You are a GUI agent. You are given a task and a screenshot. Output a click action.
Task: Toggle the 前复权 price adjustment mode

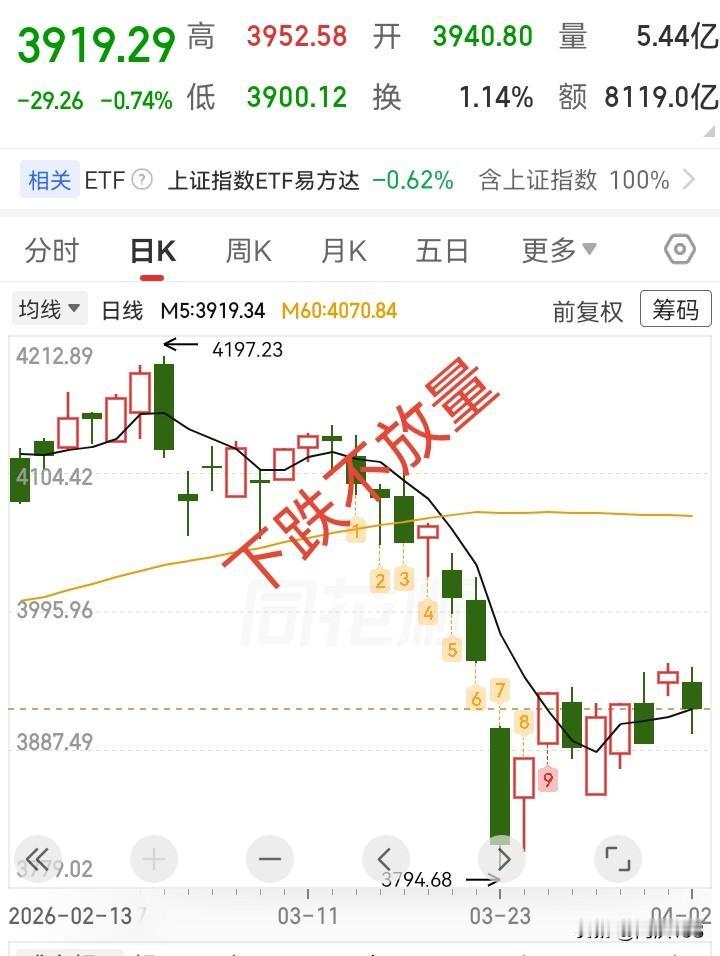[590, 310]
